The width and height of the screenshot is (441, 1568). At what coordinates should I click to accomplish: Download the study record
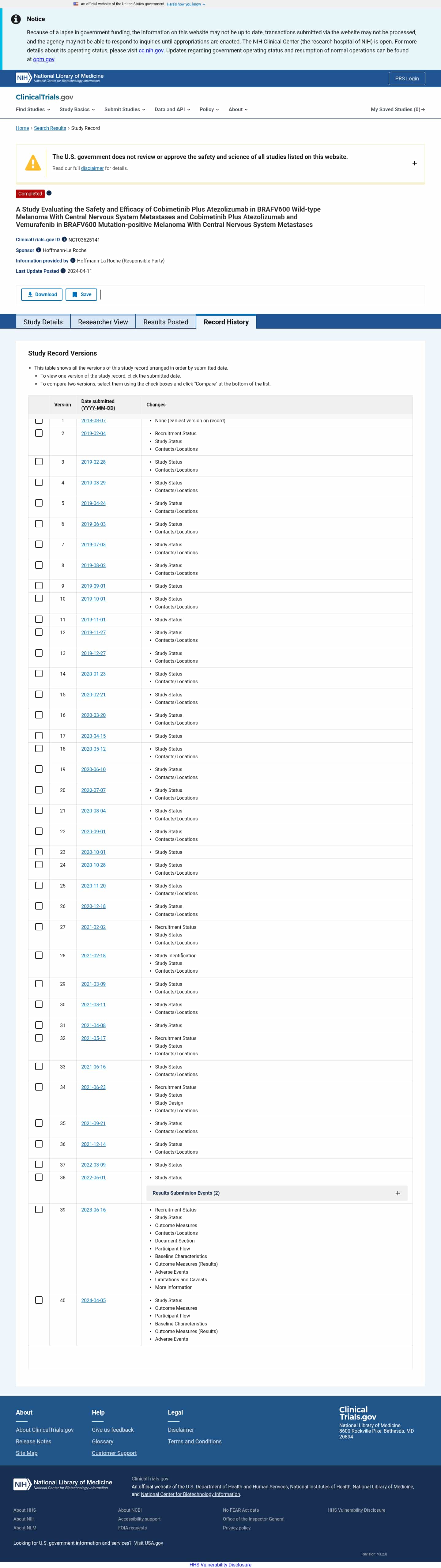(42, 295)
